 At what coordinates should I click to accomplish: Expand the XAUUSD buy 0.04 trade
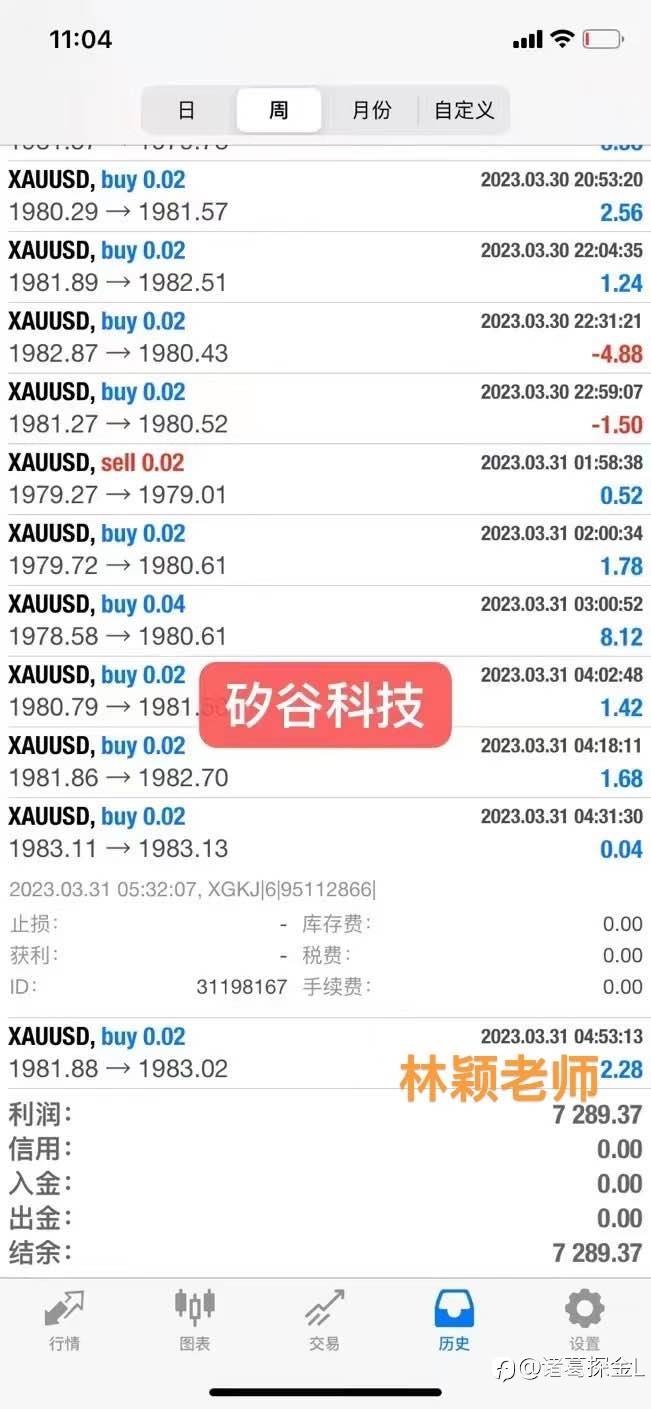coord(325,621)
